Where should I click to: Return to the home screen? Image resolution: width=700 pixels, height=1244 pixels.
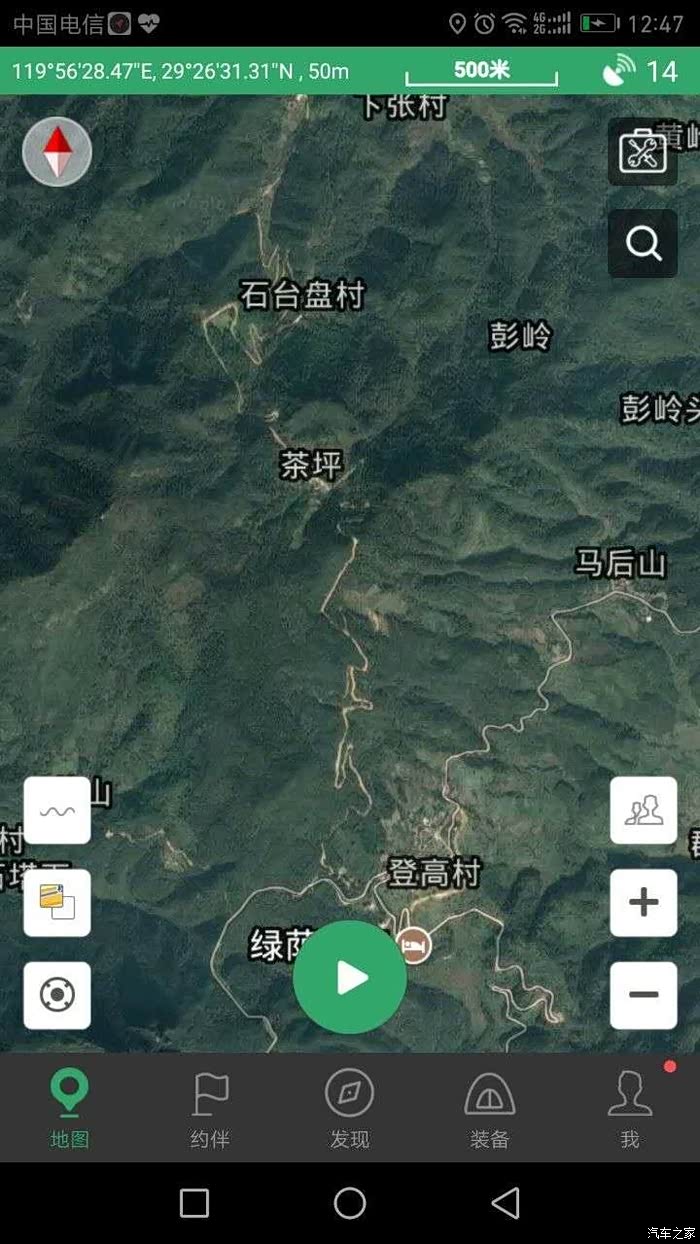(x=350, y=1203)
